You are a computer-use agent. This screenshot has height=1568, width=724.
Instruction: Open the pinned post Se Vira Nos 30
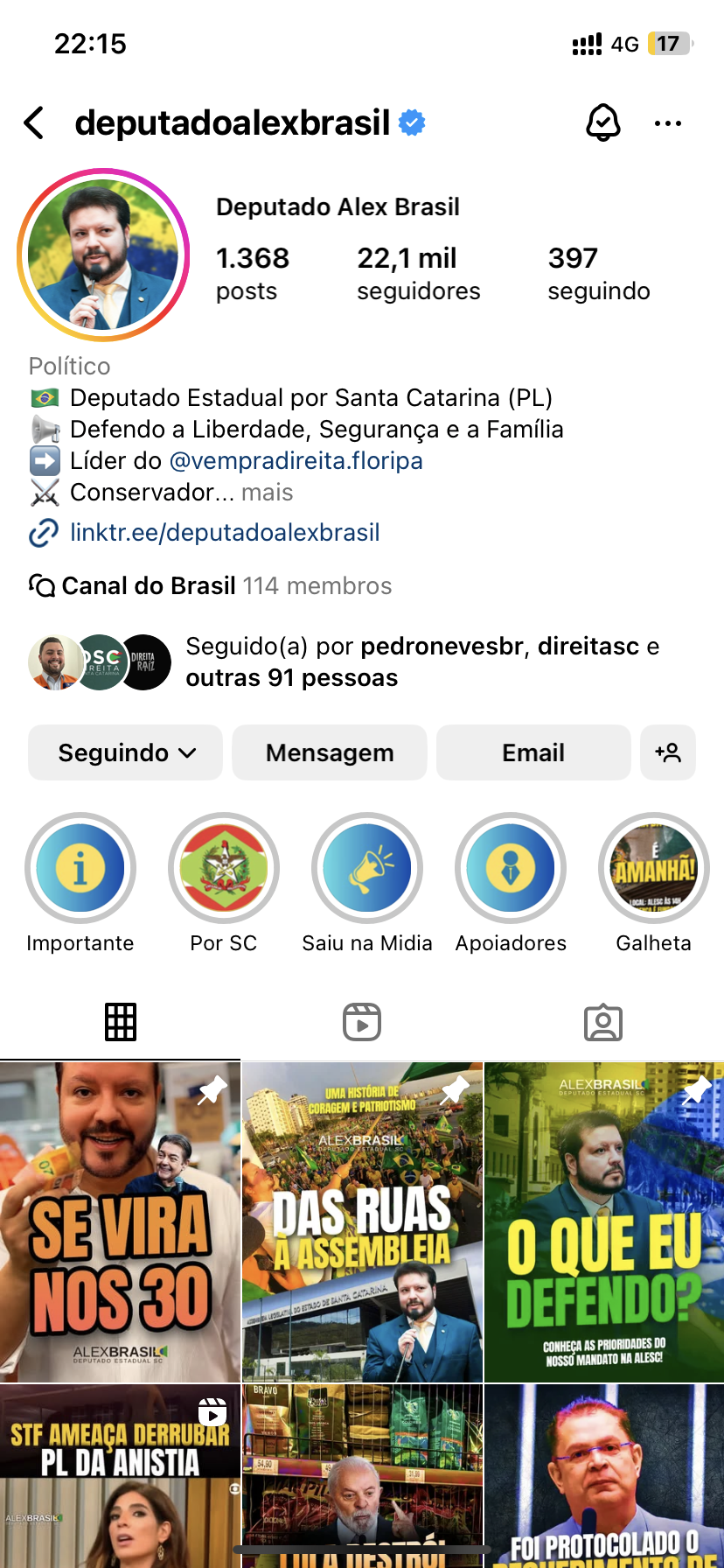tap(120, 1222)
